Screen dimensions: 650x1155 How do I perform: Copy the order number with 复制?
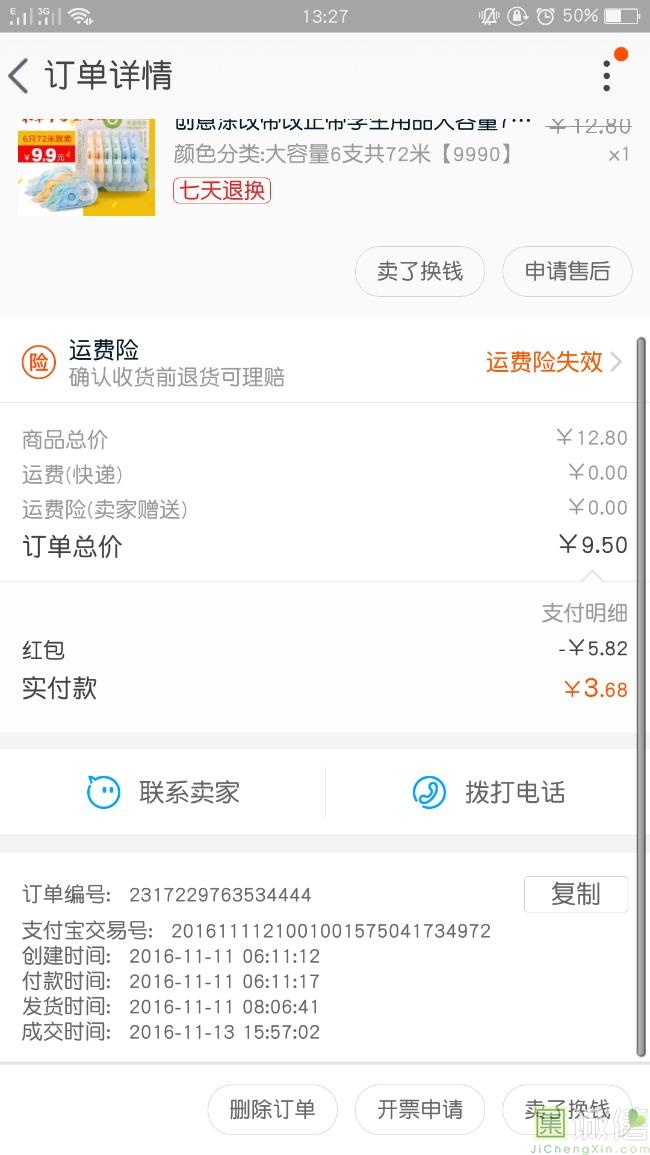click(x=575, y=894)
